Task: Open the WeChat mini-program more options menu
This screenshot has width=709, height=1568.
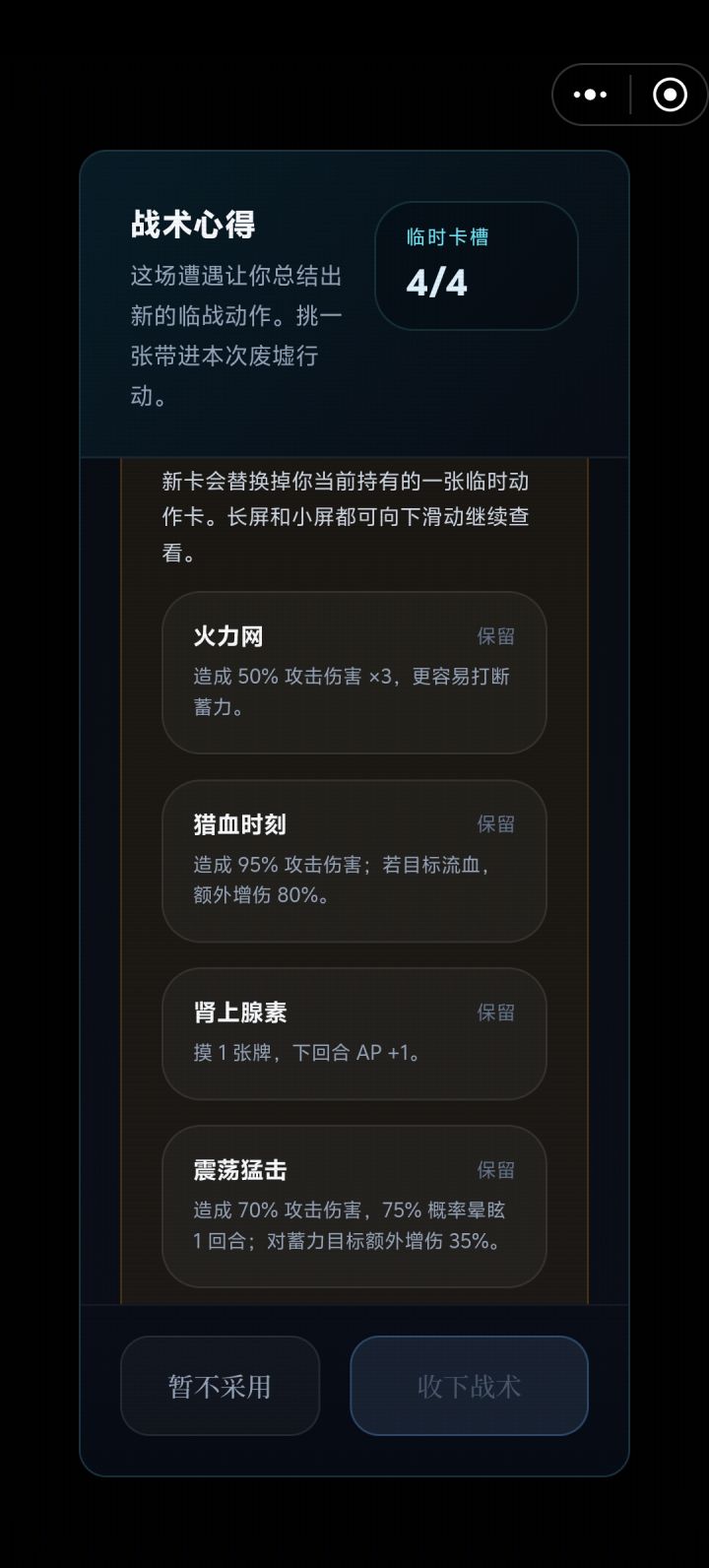Action: point(590,95)
